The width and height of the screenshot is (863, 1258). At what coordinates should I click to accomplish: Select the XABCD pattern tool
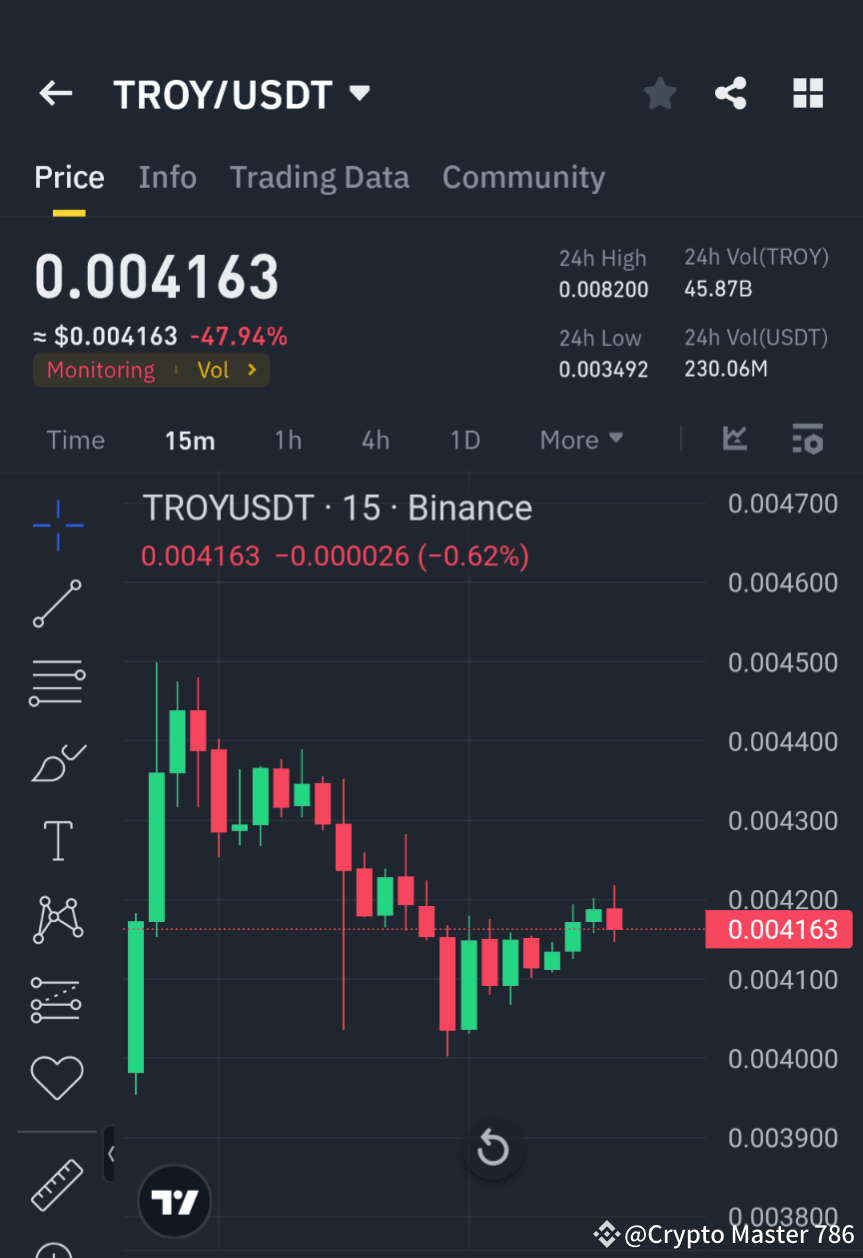[x=57, y=920]
